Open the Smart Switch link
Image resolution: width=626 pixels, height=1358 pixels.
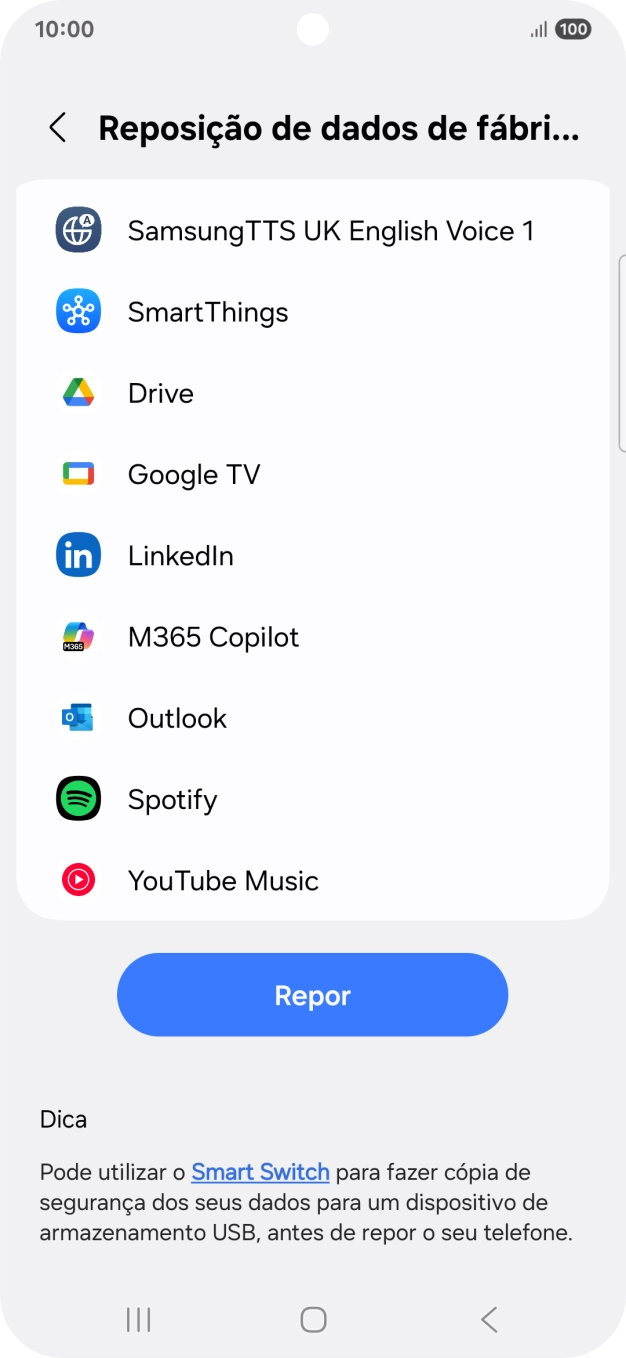(260, 1172)
